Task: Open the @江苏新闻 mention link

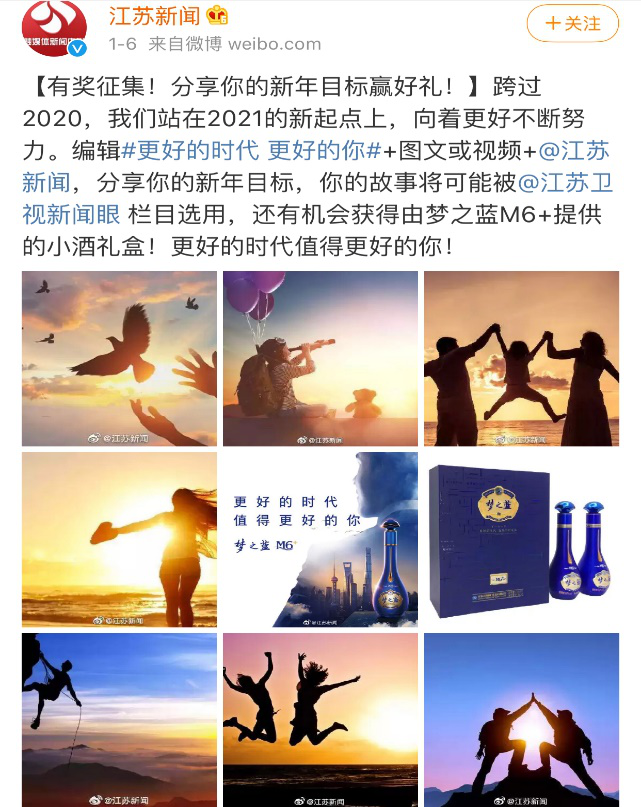Action: [574, 152]
